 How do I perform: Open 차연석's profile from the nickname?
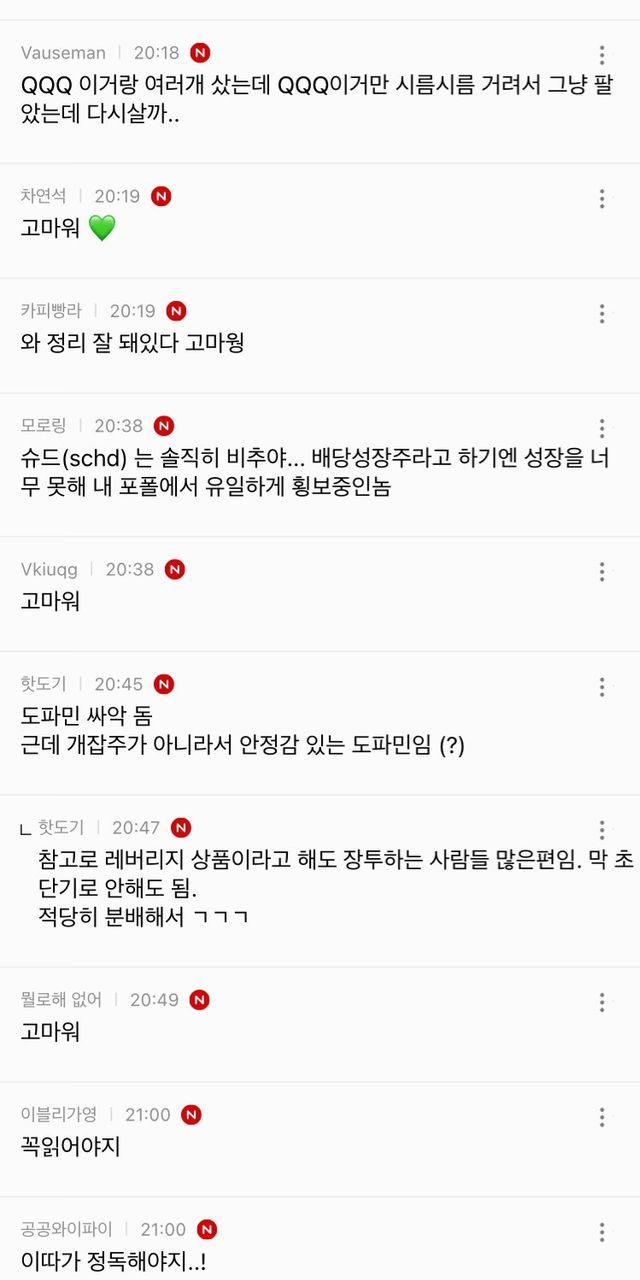click(x=43, y=196)
